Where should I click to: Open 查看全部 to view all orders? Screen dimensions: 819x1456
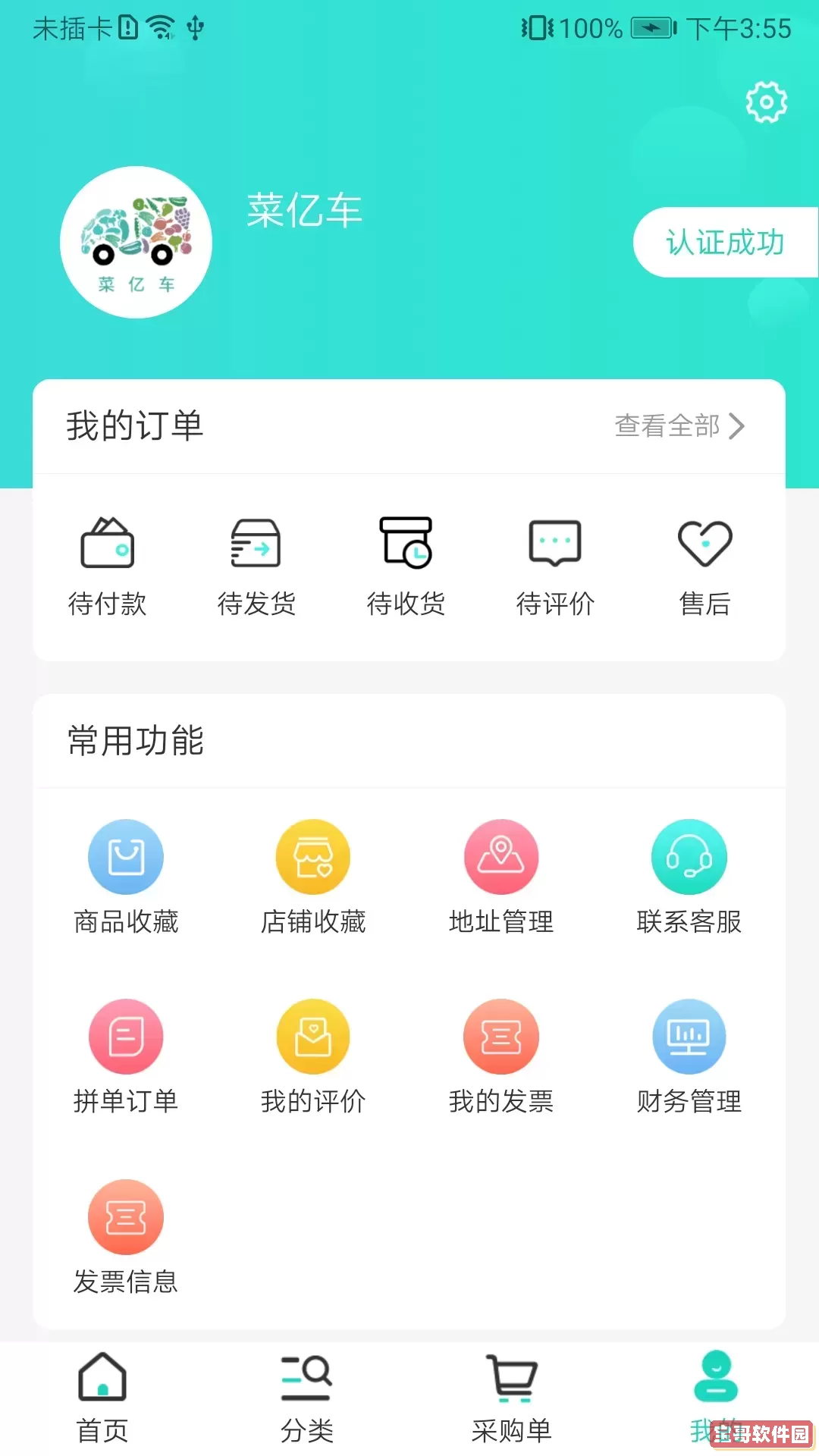[x=679, y=426]
